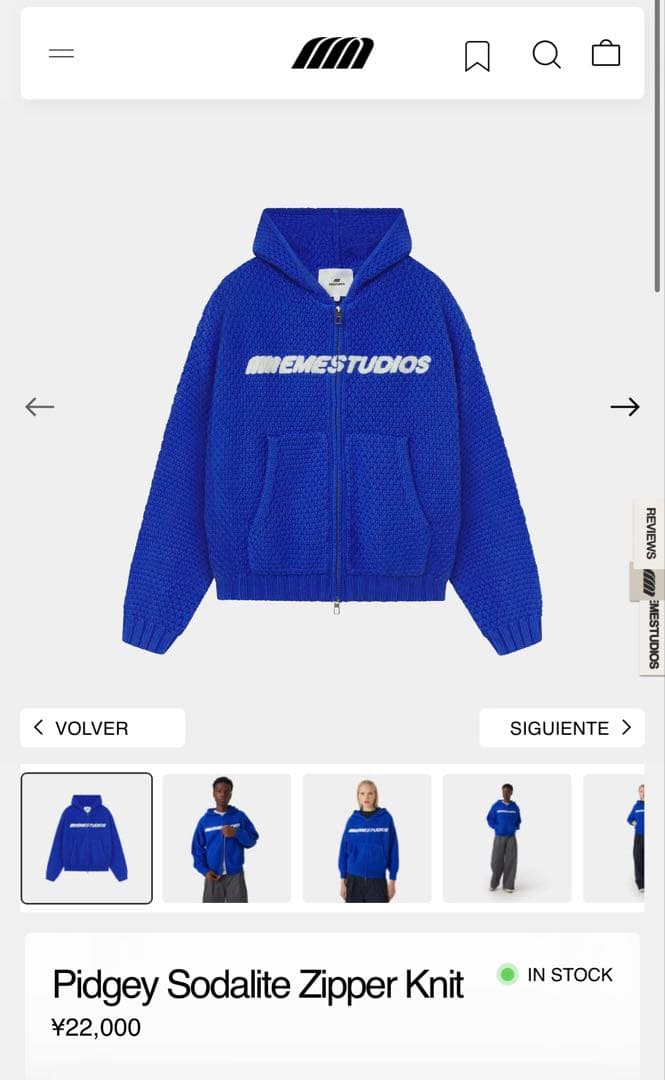Image resolution: width=665 pixels, height=1080 pixels.
Task: Select the flat hoodie thumbnail
Action: (87, 838)
